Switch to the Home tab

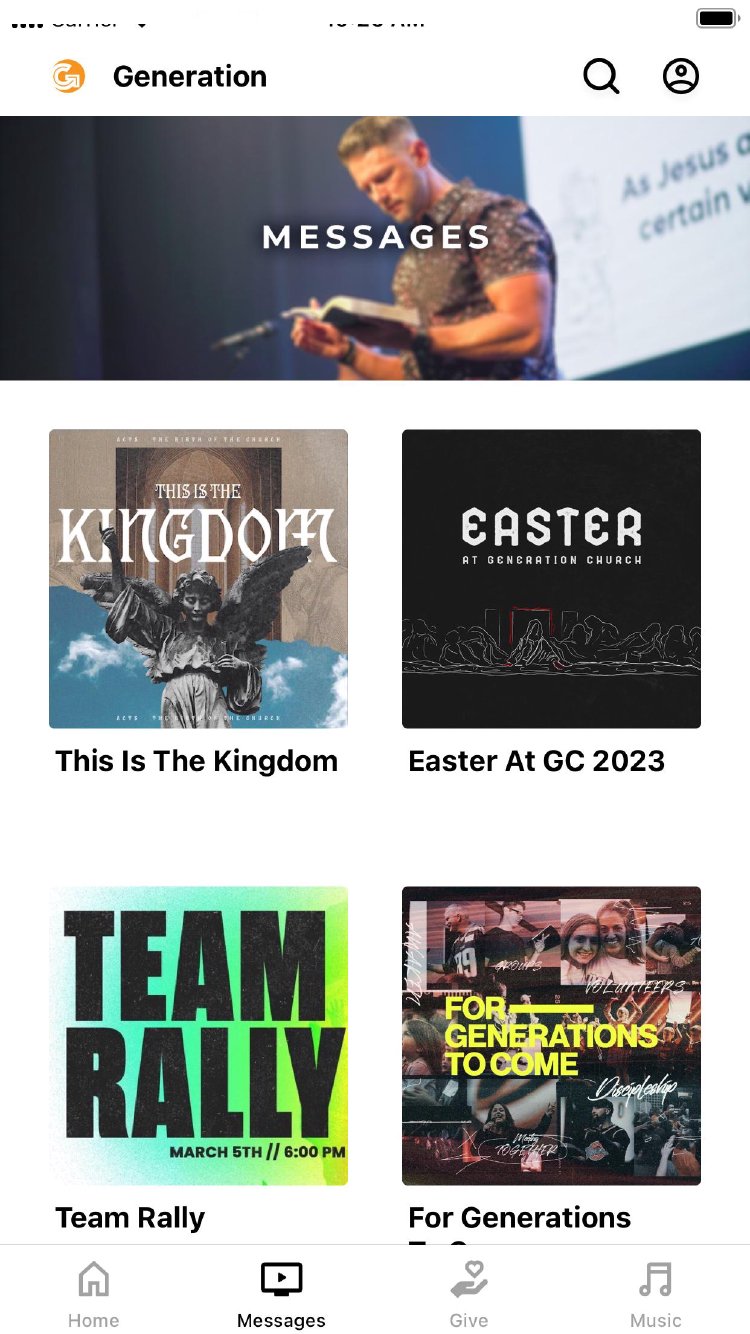click(x=94, y=1294)
